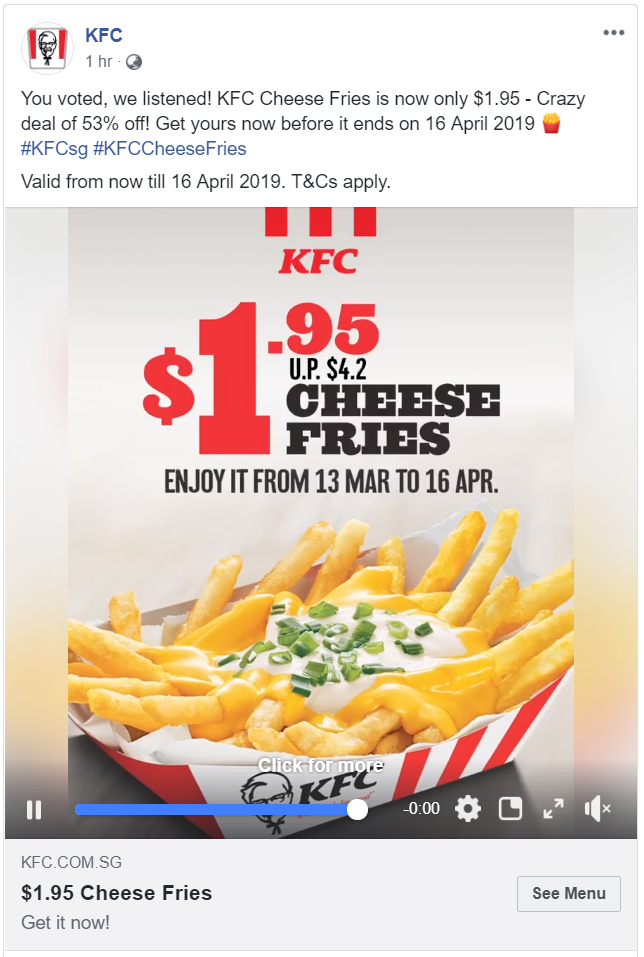The width and height of the screenshot is (644, 957).
Task: Unmute the video sound
Action: point(597,809)
